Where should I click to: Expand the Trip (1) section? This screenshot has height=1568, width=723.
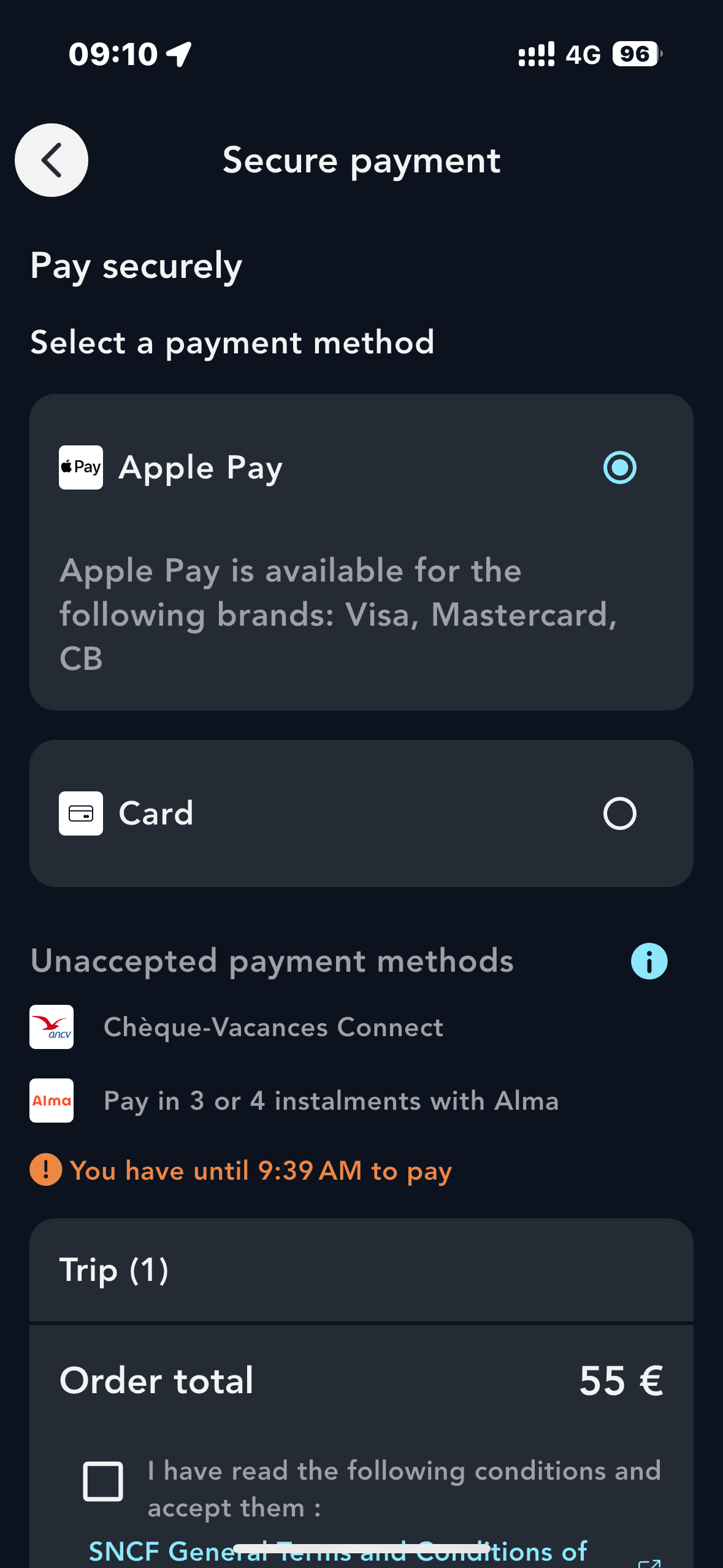point(361,1270)
